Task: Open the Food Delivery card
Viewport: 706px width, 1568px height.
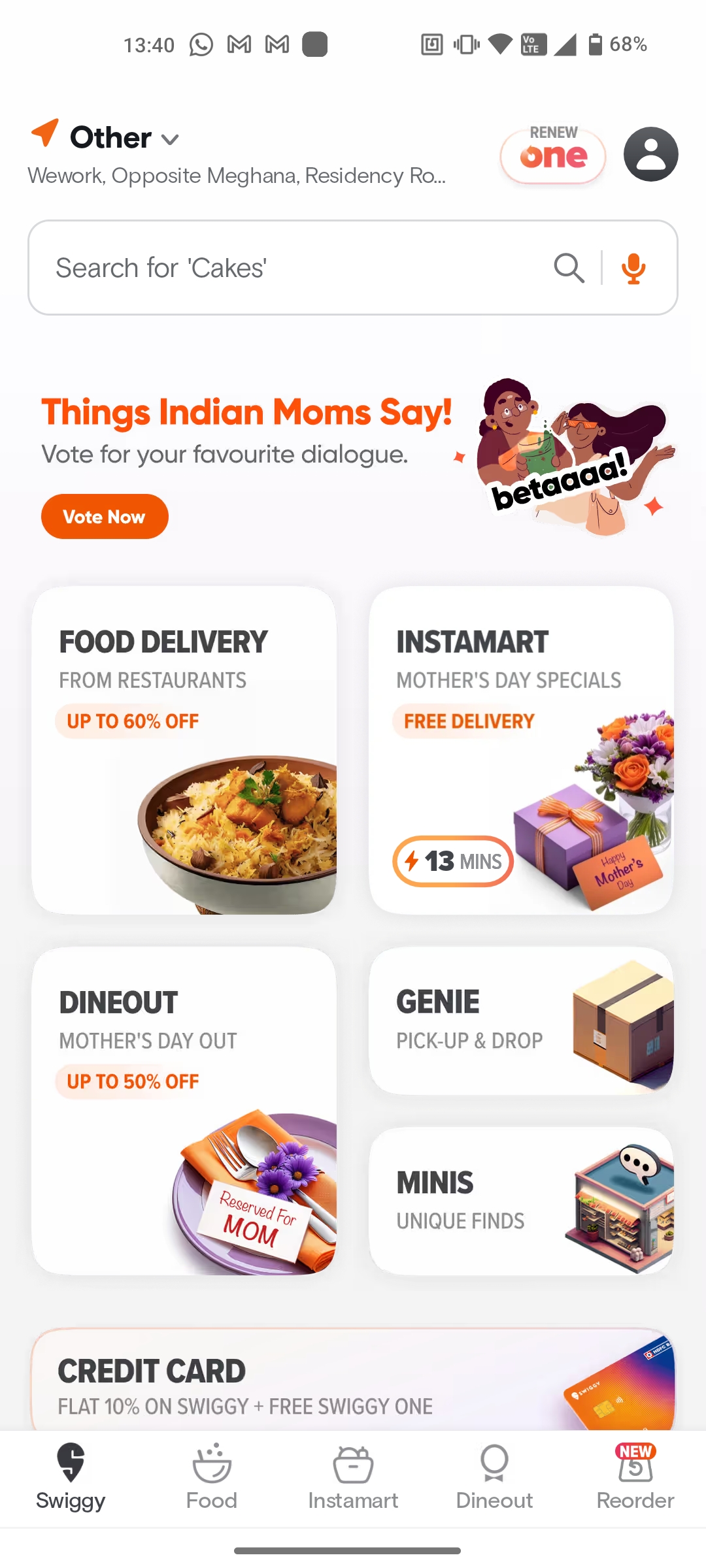Action: pos(184,750)
